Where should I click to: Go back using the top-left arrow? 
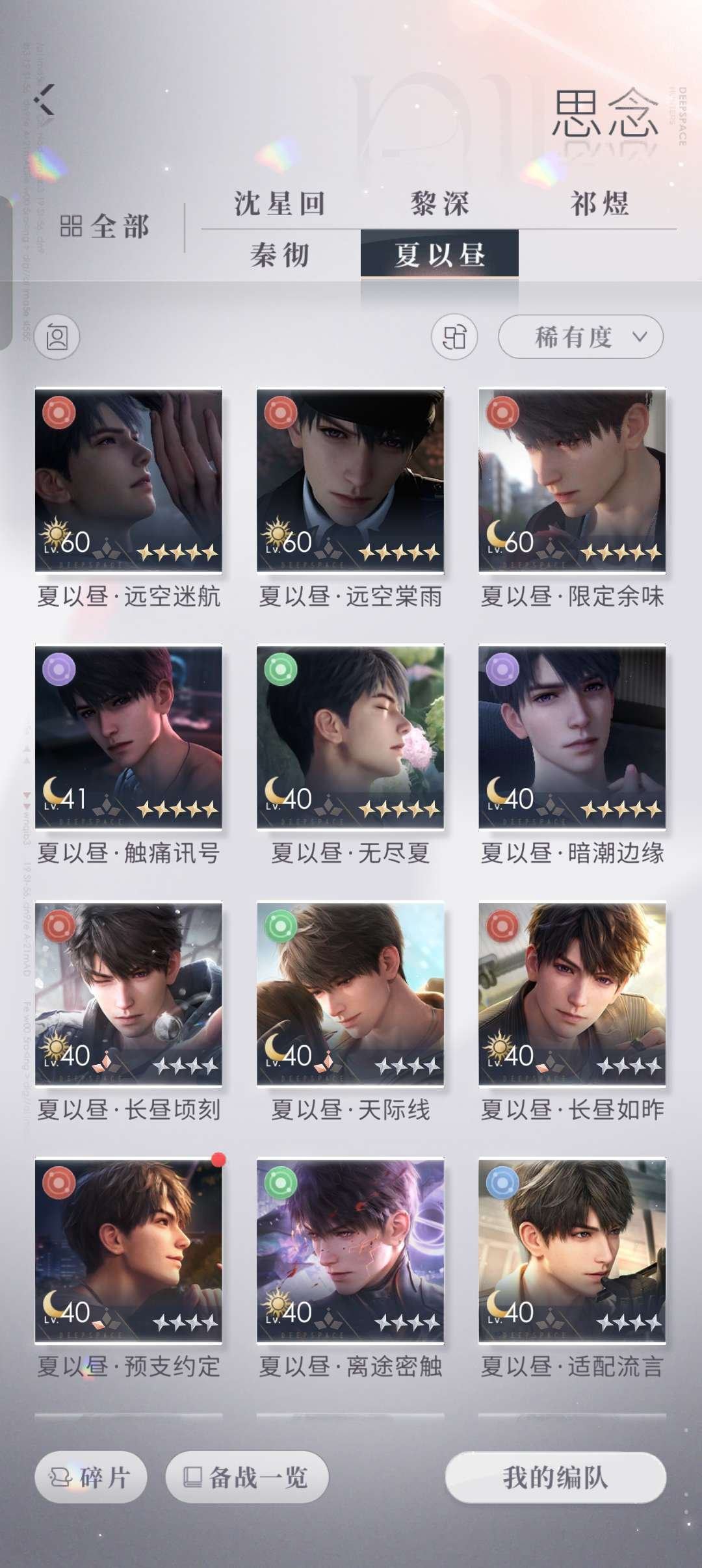(x=45, y=100)
